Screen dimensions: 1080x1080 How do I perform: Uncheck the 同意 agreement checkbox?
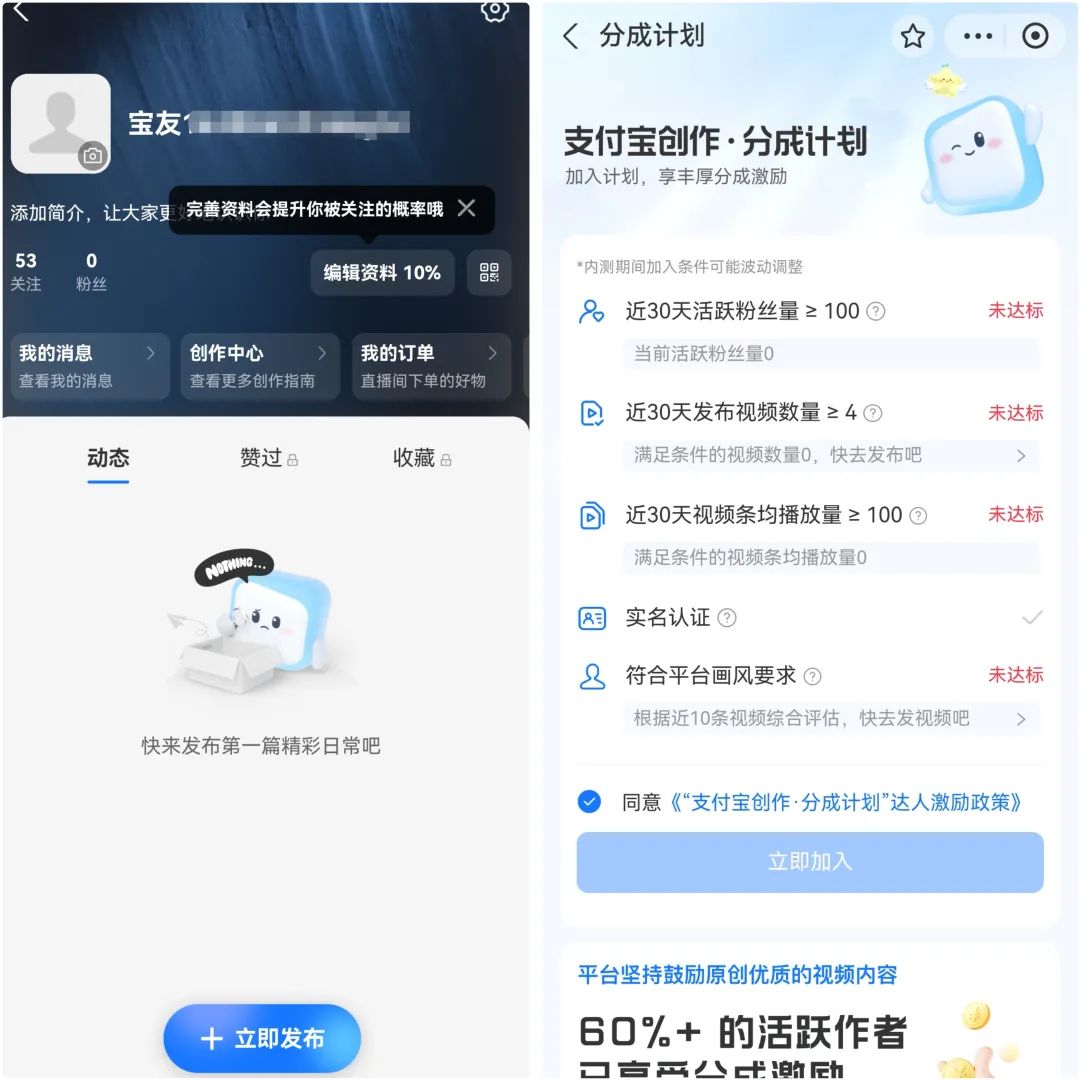[589, 802]
